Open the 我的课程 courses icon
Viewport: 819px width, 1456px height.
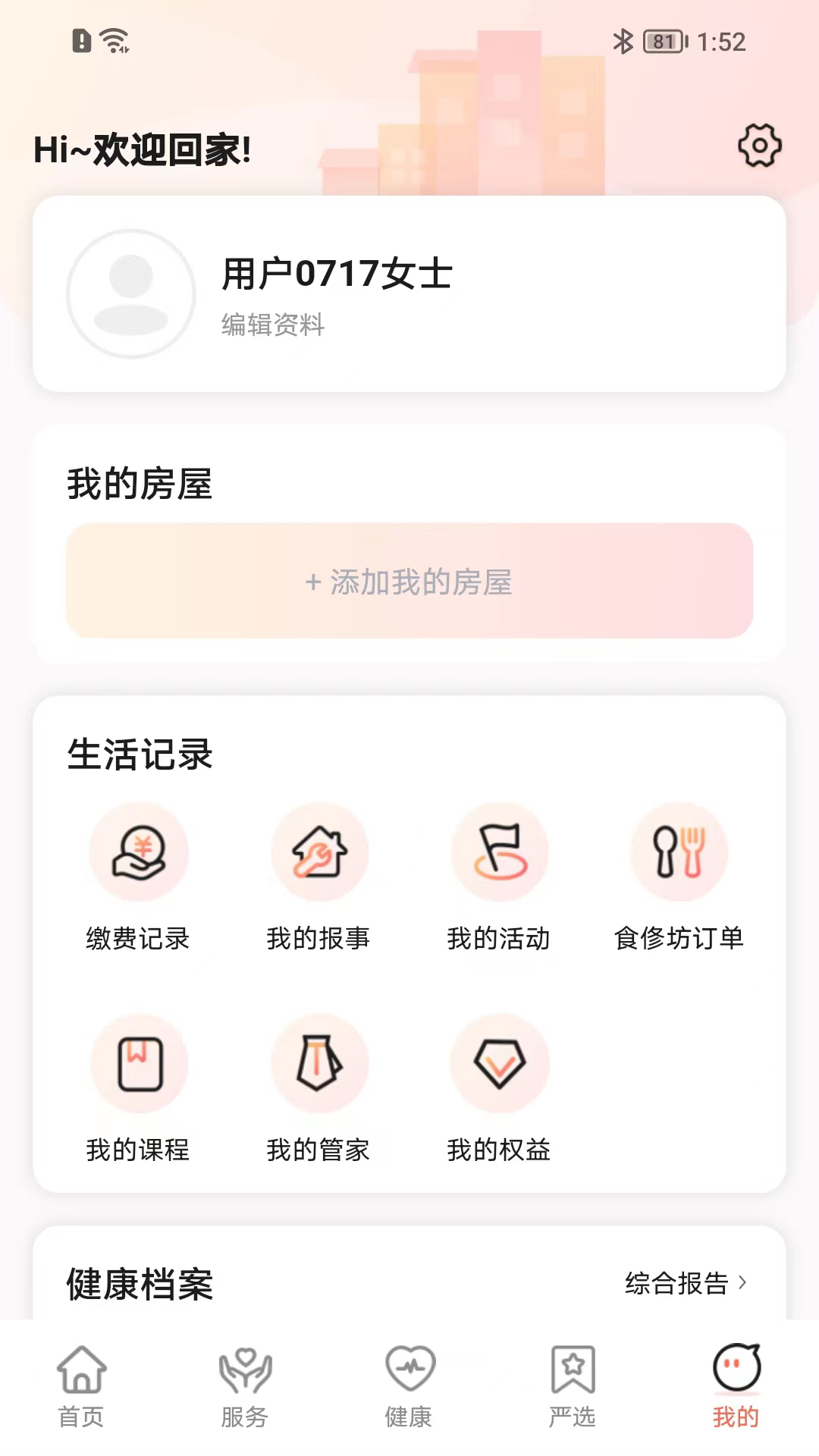pyautogui.click(x=140, y=1064)
